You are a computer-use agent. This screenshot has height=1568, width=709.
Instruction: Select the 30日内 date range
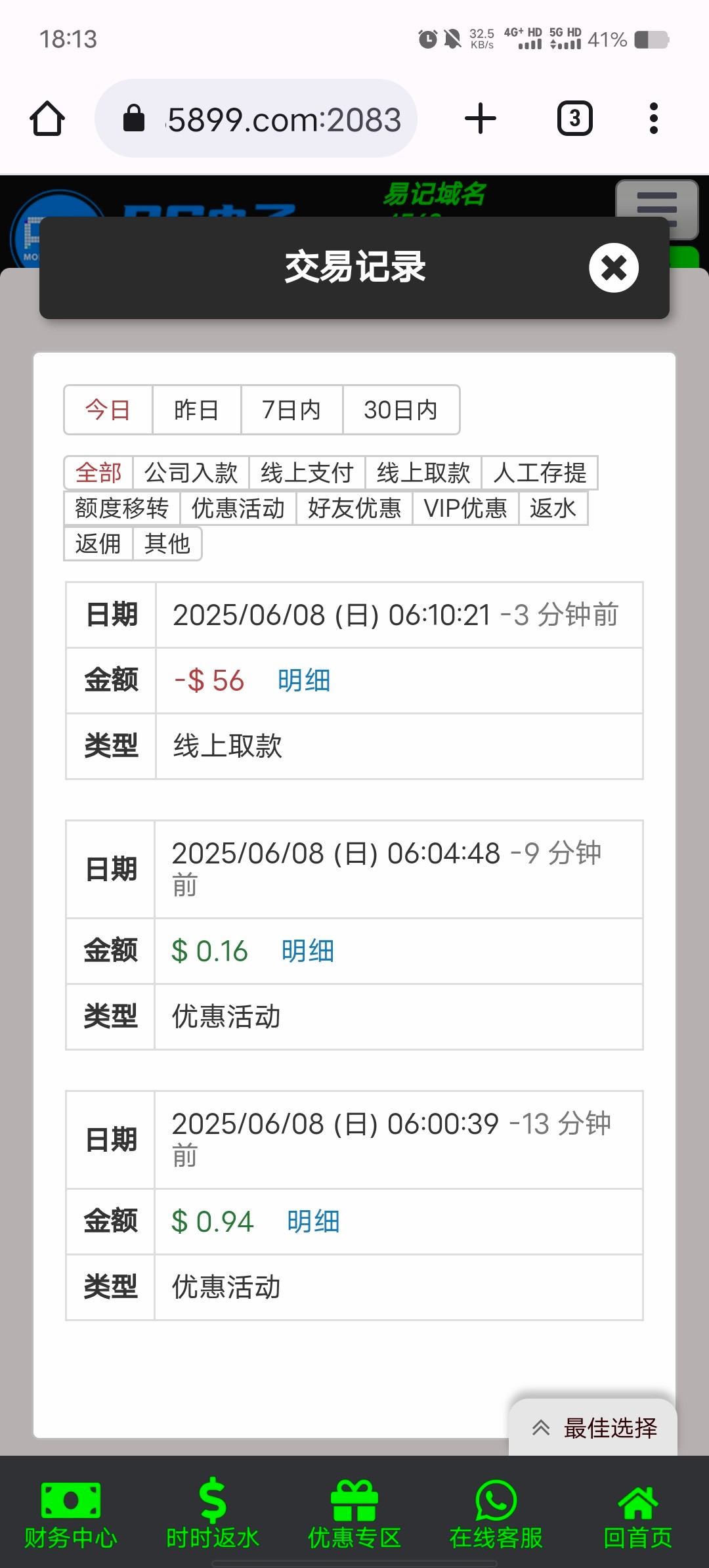(x=400, y=410)
